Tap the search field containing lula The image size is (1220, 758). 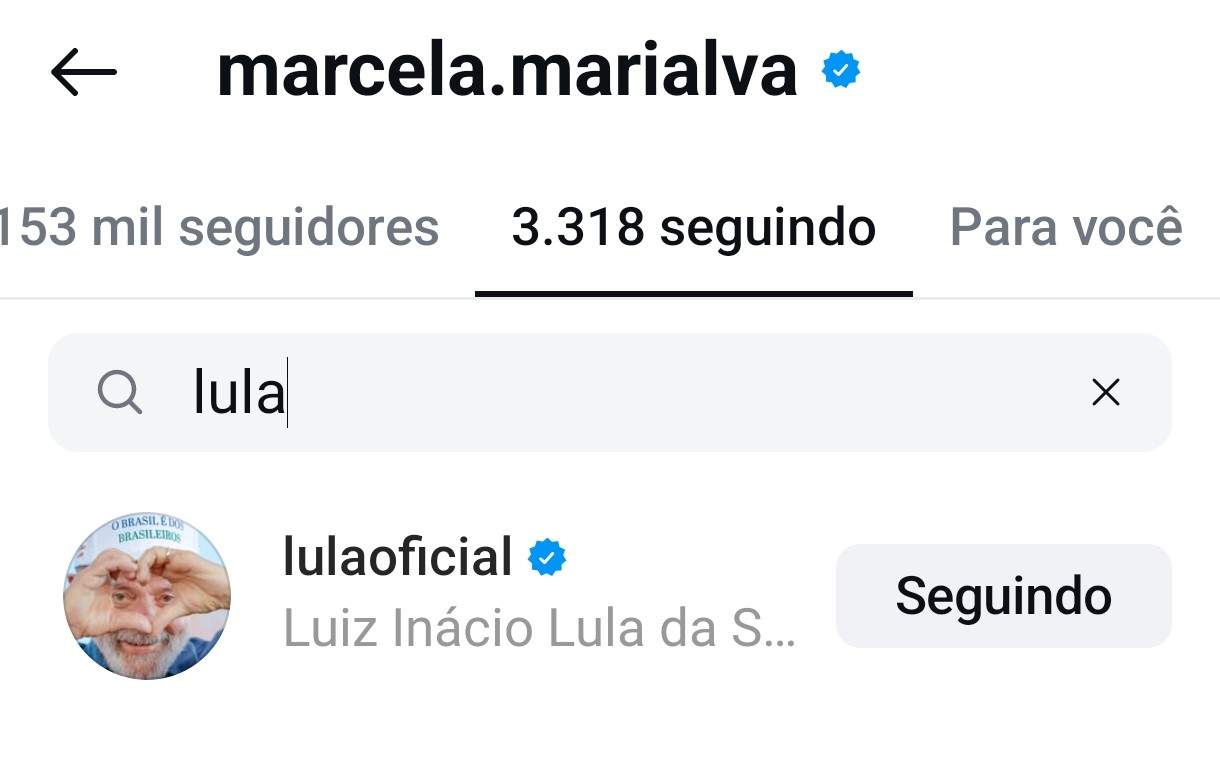pyautogui.click(x=600, y=392)
